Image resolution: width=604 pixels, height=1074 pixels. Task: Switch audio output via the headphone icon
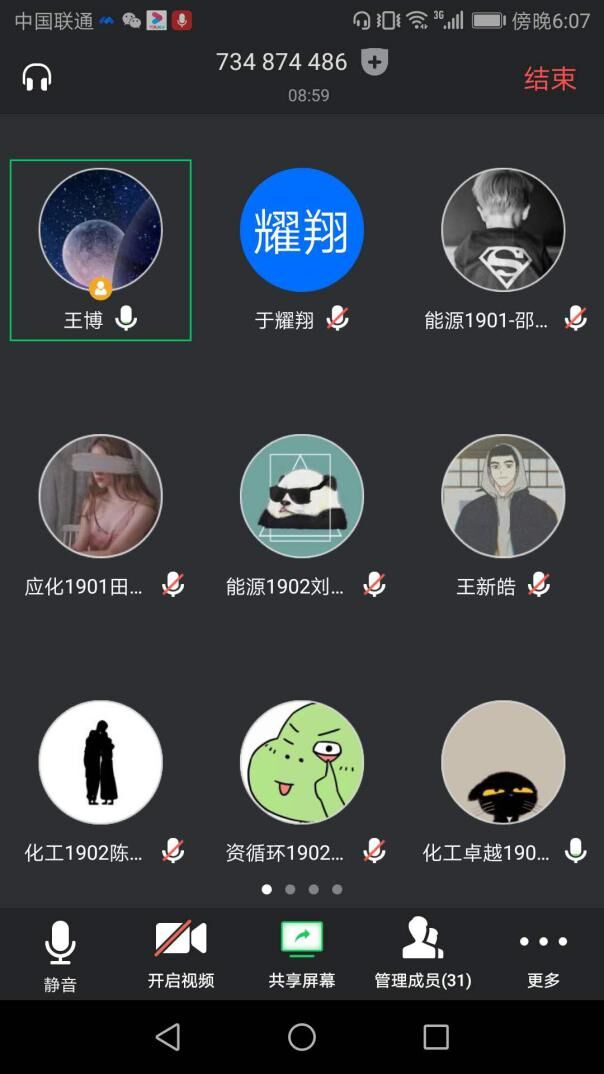[x=37, y=77]
